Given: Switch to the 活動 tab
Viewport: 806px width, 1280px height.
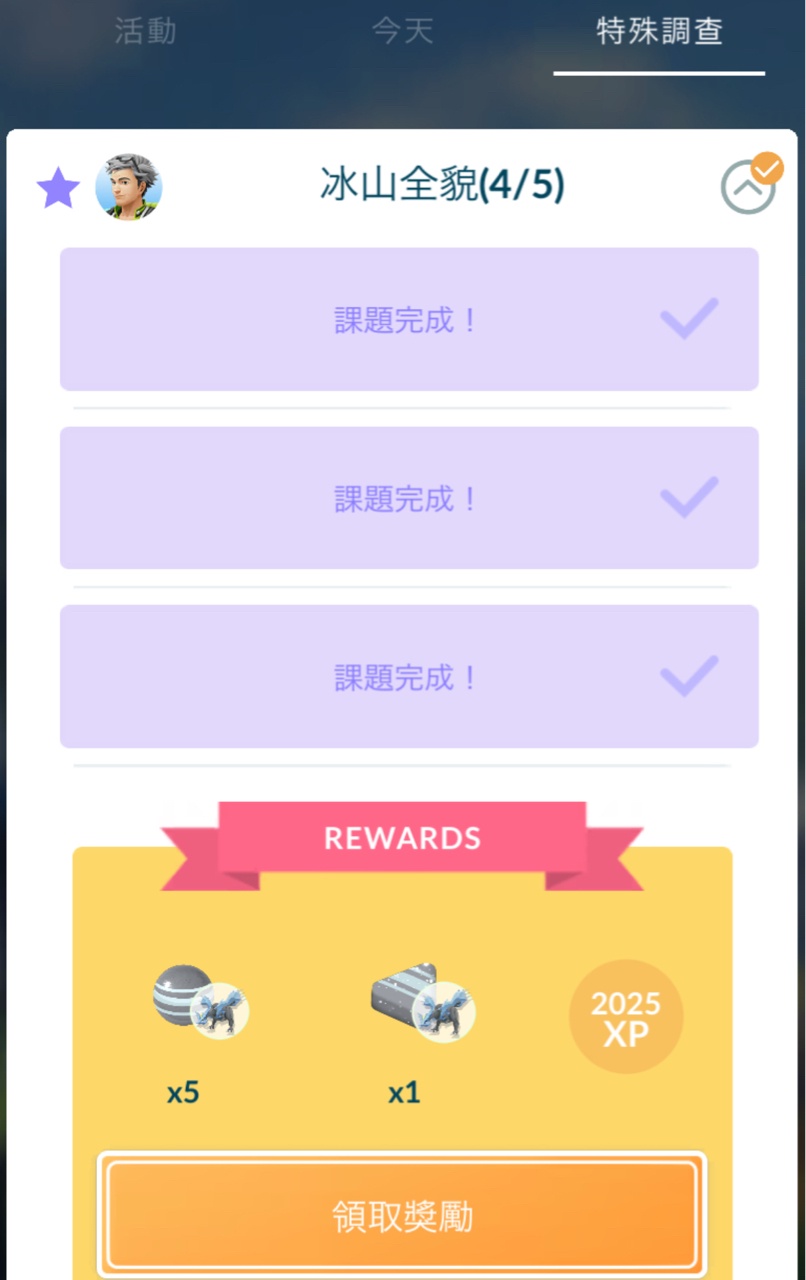Looking at the screenshot, I should (145, 32).
